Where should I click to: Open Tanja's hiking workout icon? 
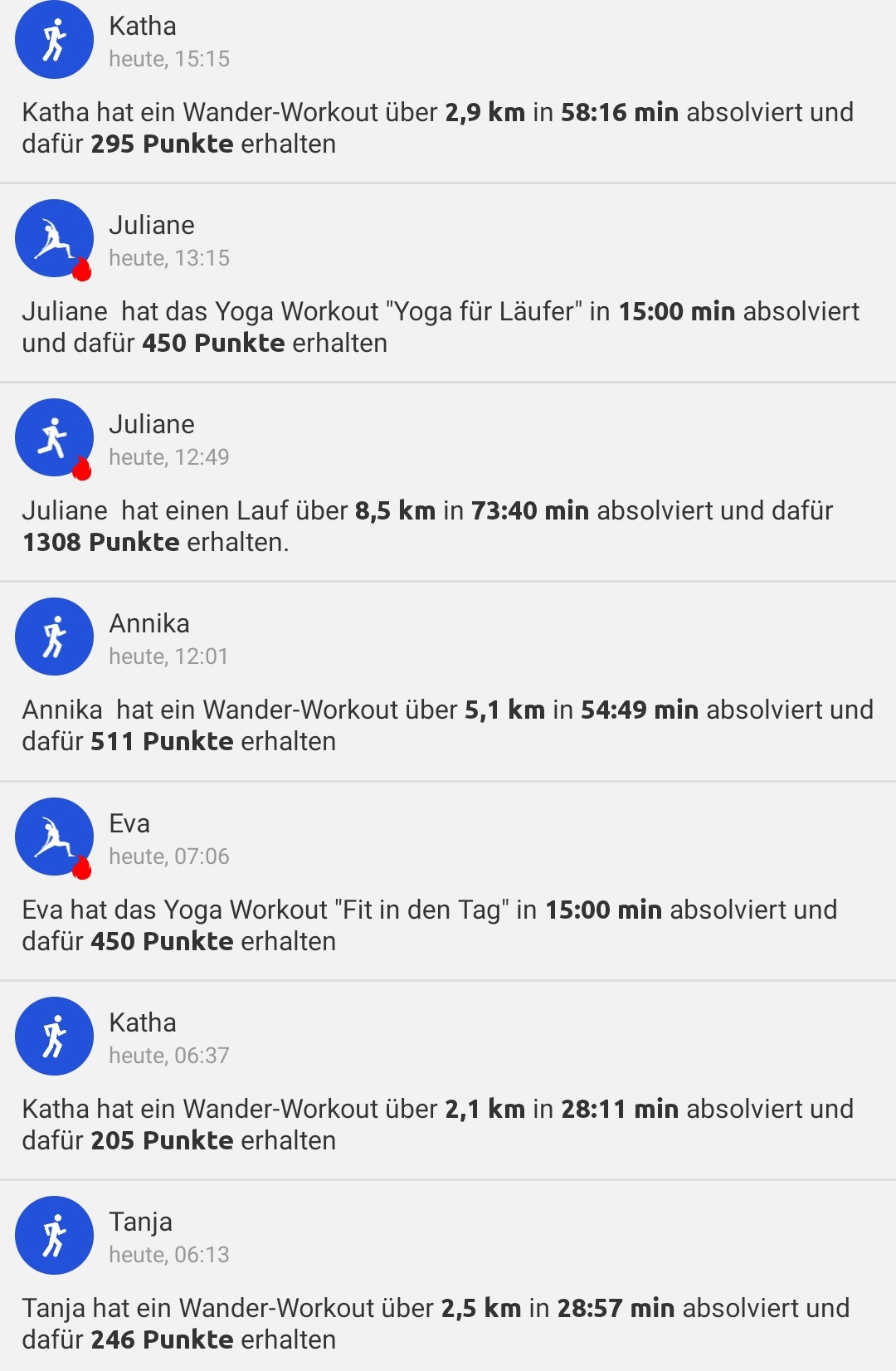point(54,1235)
